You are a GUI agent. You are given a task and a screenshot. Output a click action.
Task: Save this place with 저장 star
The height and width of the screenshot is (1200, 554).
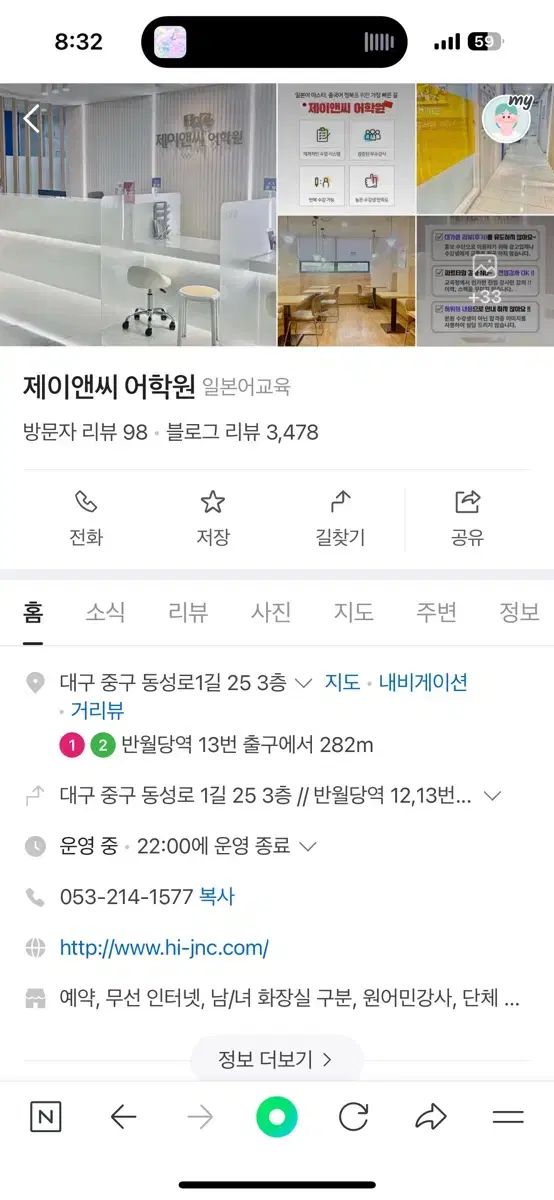pos(213,519)
